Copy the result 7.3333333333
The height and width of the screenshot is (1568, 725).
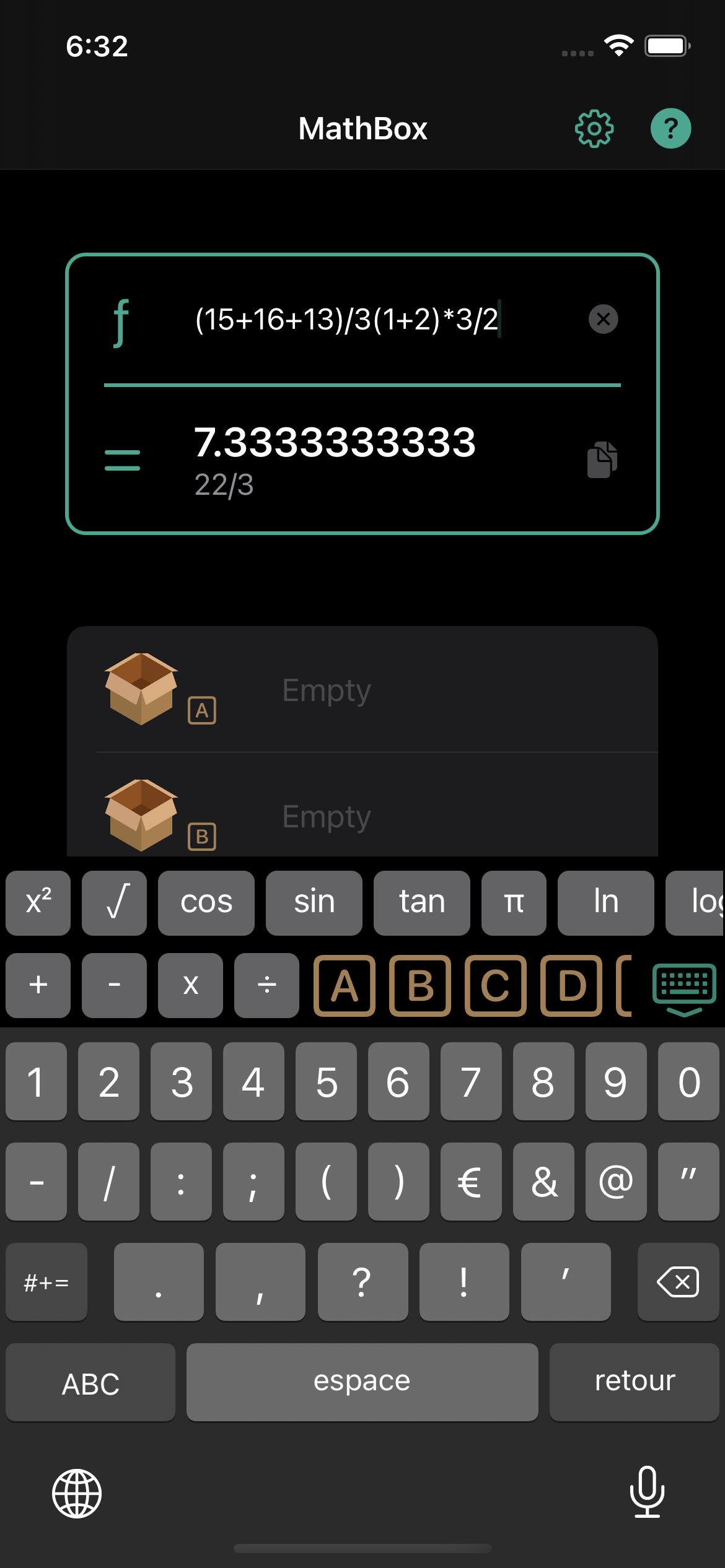point(602,460)
